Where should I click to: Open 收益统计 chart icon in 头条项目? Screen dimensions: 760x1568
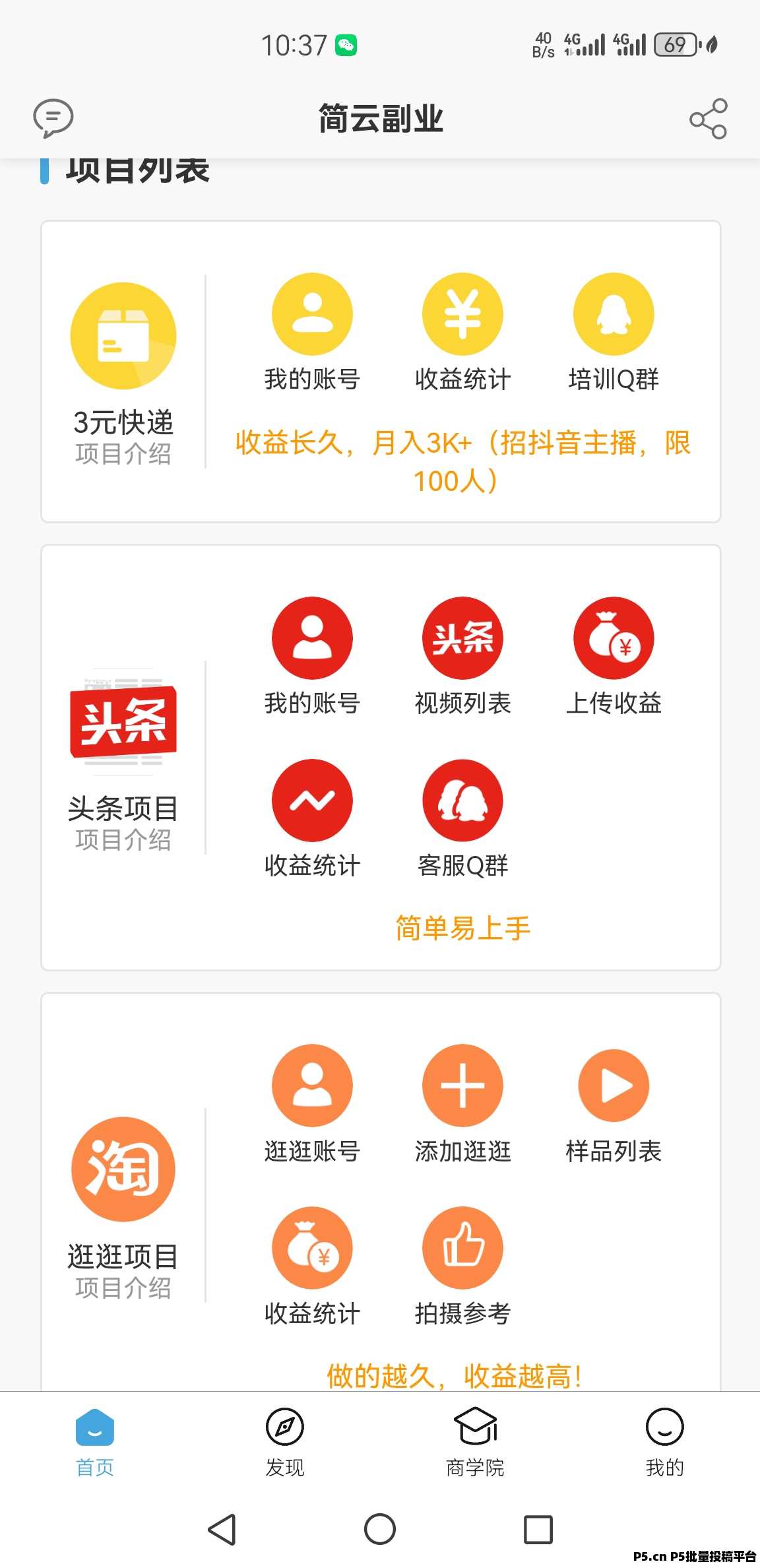pos(311,800)
